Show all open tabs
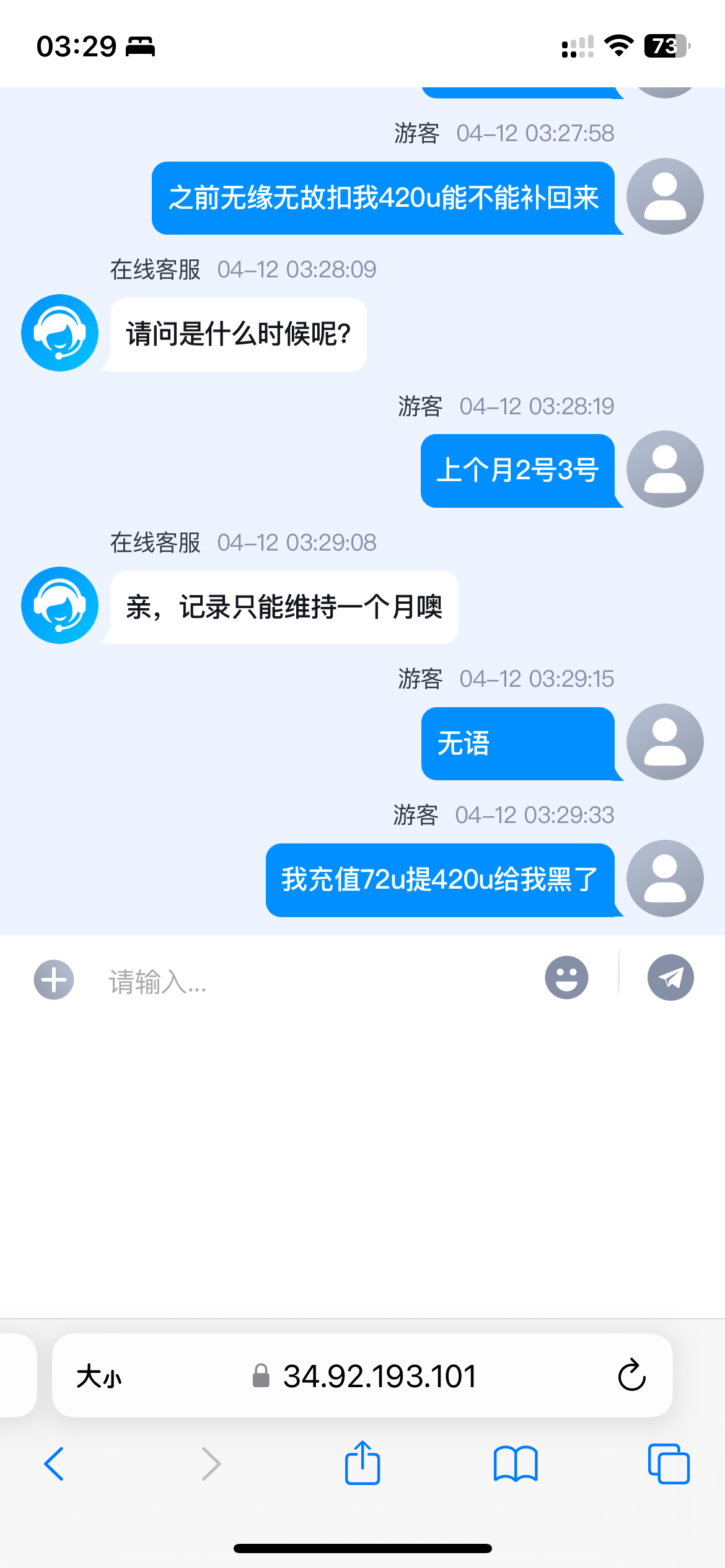Image resolution: width=725 pixels, height=1568 pixels. [x=668, y=1464]
